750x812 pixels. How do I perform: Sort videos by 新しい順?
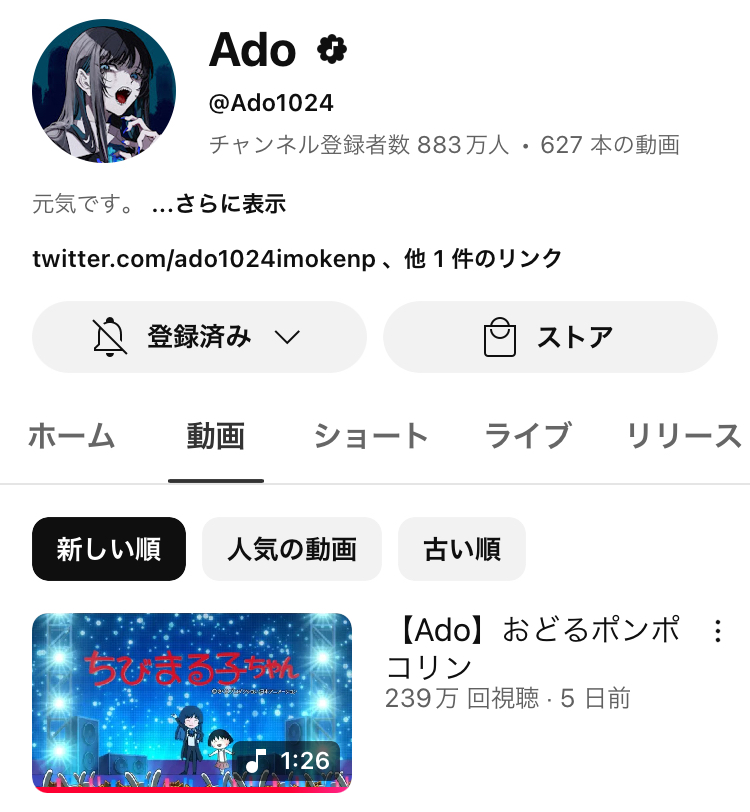tap(109, 549)
